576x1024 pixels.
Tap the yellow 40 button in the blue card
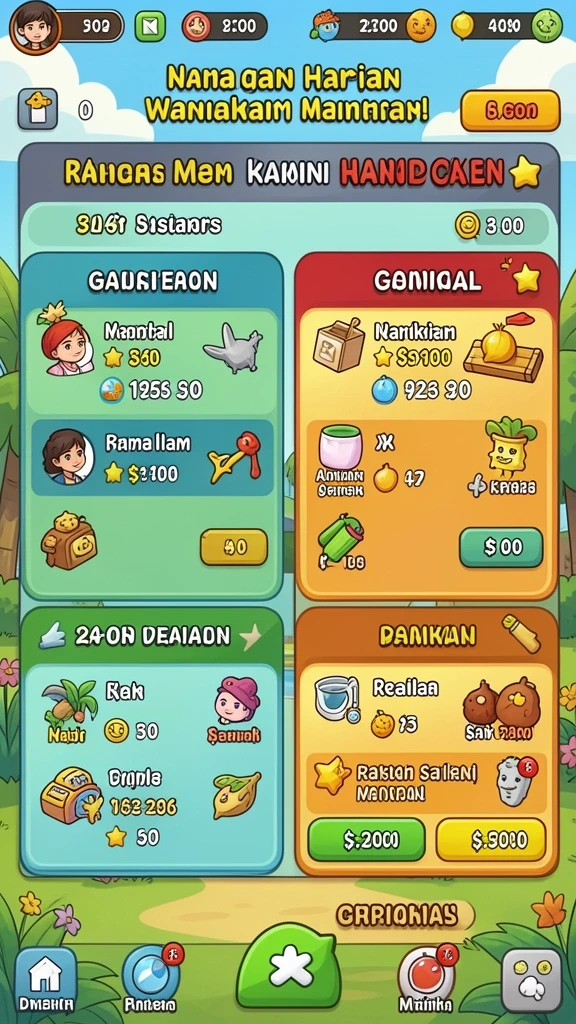point(233,547)
